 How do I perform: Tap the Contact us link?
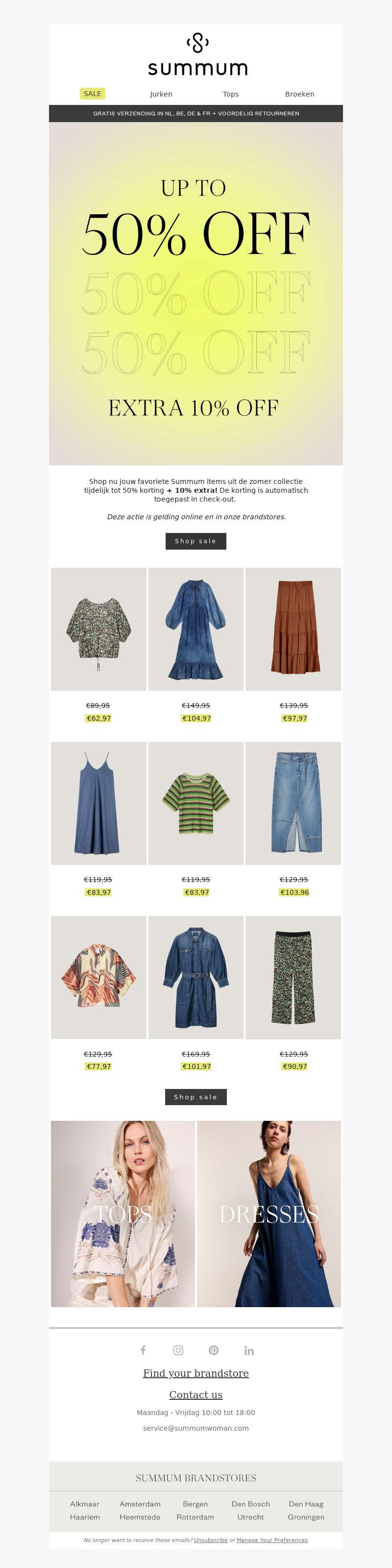(196, 1394)
